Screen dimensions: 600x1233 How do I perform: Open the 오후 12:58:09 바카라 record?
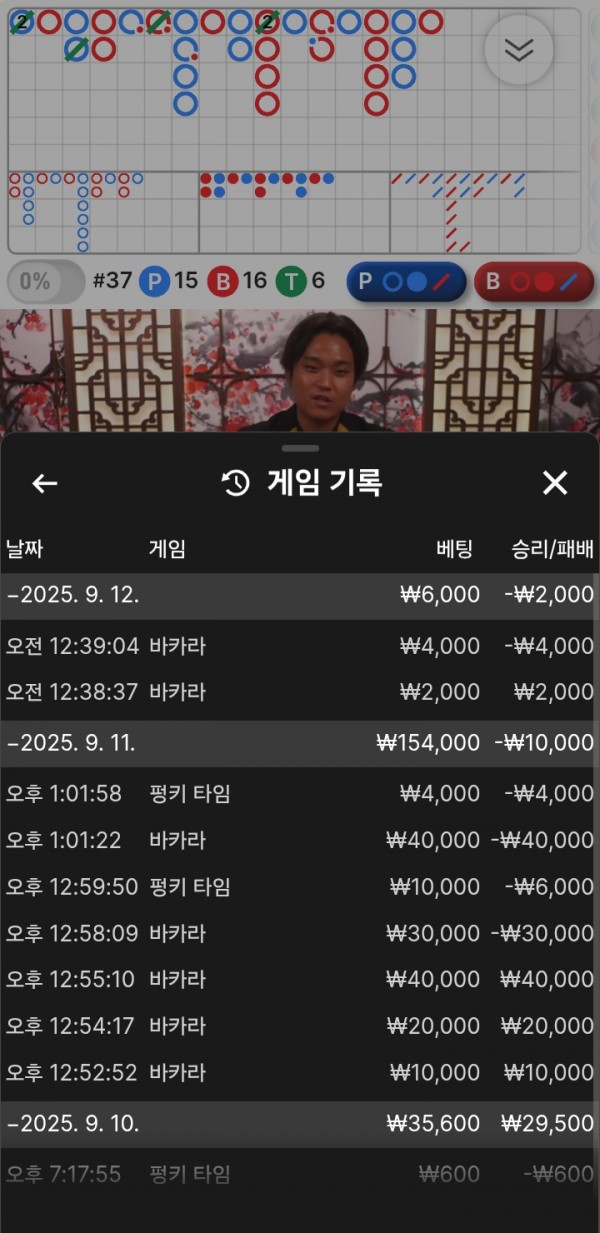click(300, 933)
